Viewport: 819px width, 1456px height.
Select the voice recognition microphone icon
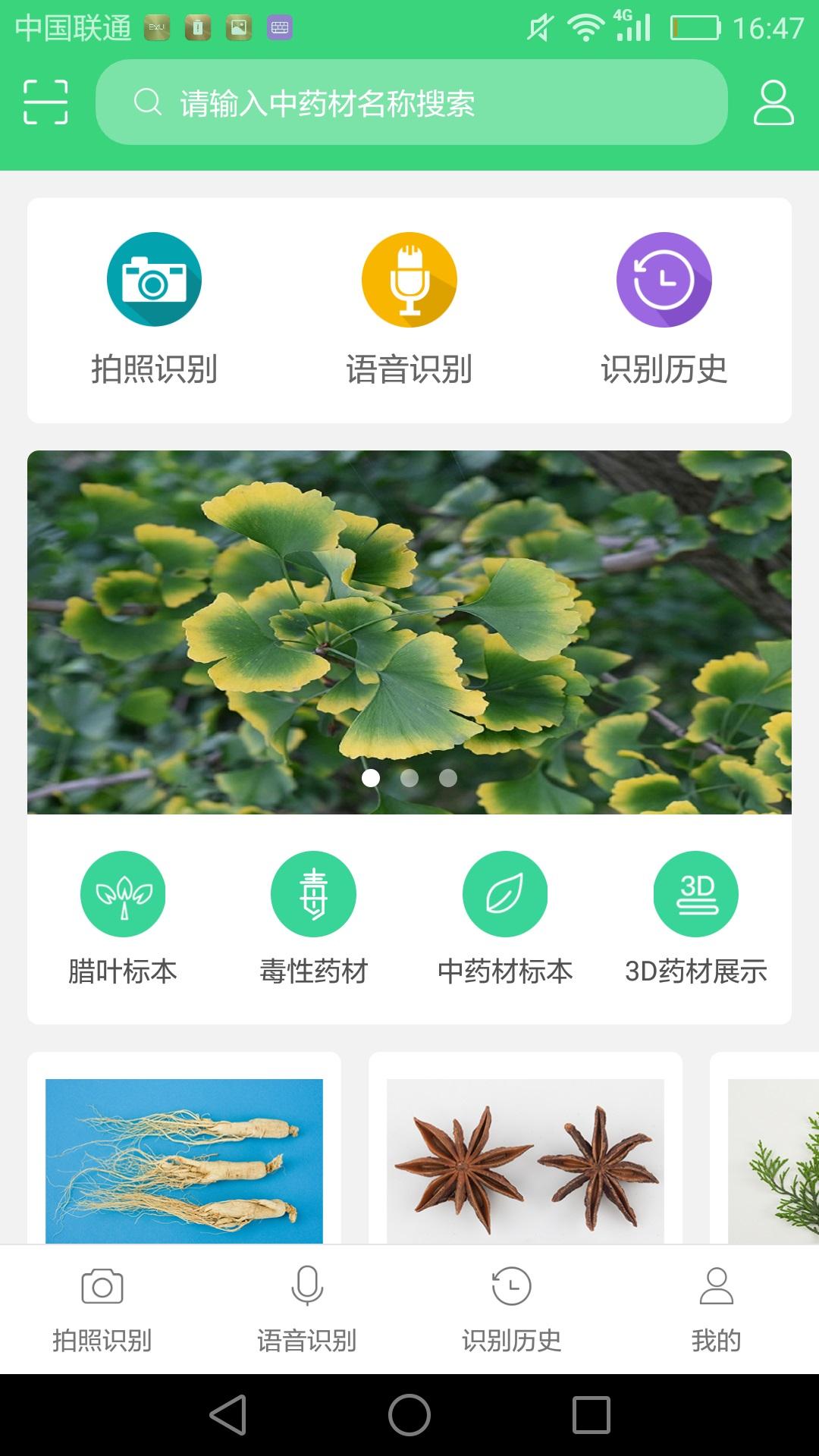pyautogui.click(x=409, y=280)
